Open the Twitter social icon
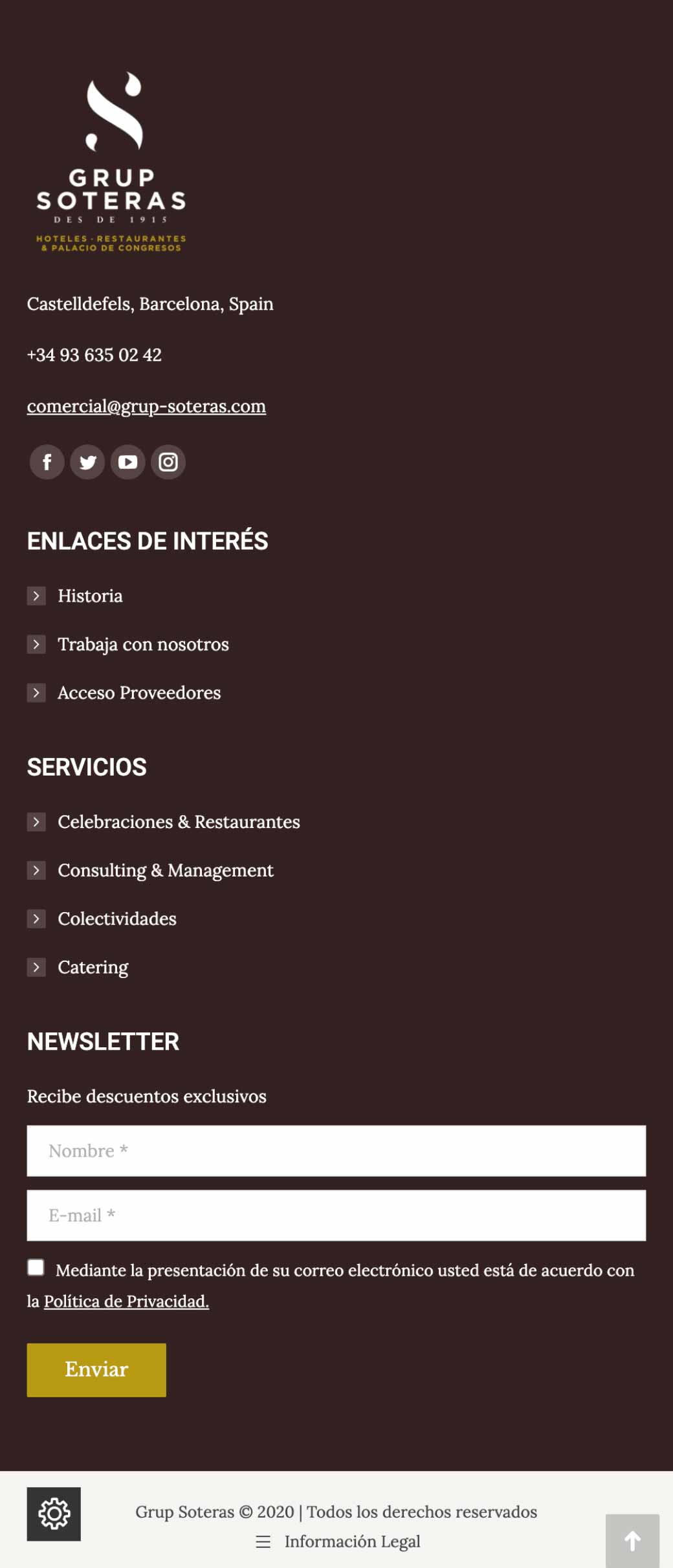Image resolution: width=673 pixels, height=1568 pixels. click(x=87, y=462)
